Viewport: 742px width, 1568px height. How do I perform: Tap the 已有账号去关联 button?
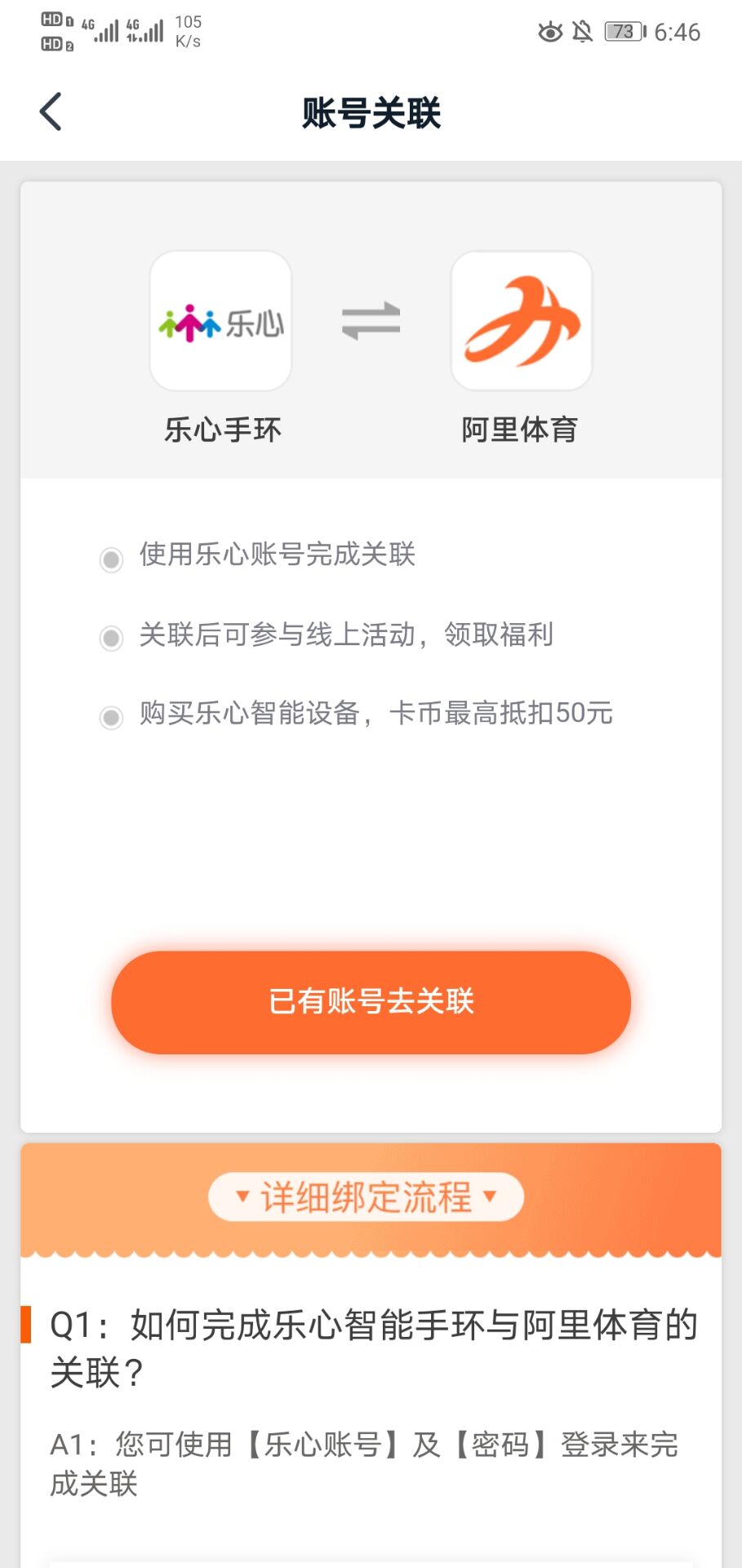[x=371, y=1001]
